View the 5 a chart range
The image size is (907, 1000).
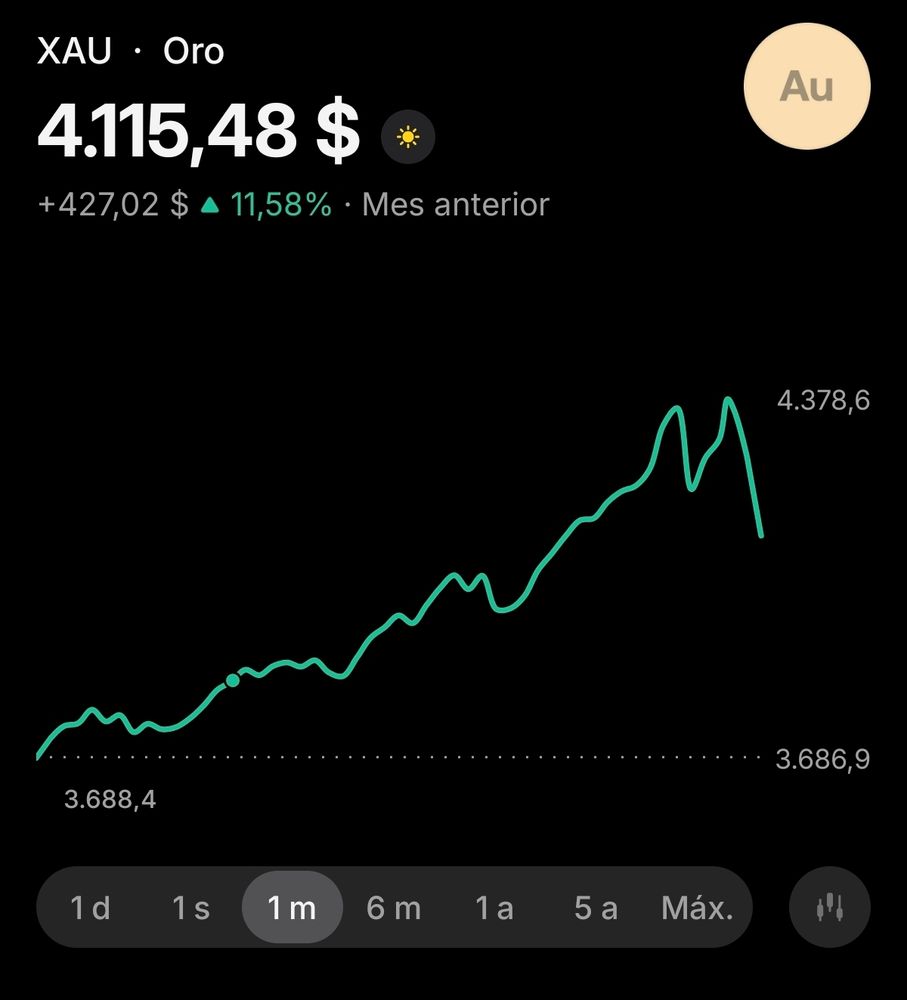click(596, 908)
